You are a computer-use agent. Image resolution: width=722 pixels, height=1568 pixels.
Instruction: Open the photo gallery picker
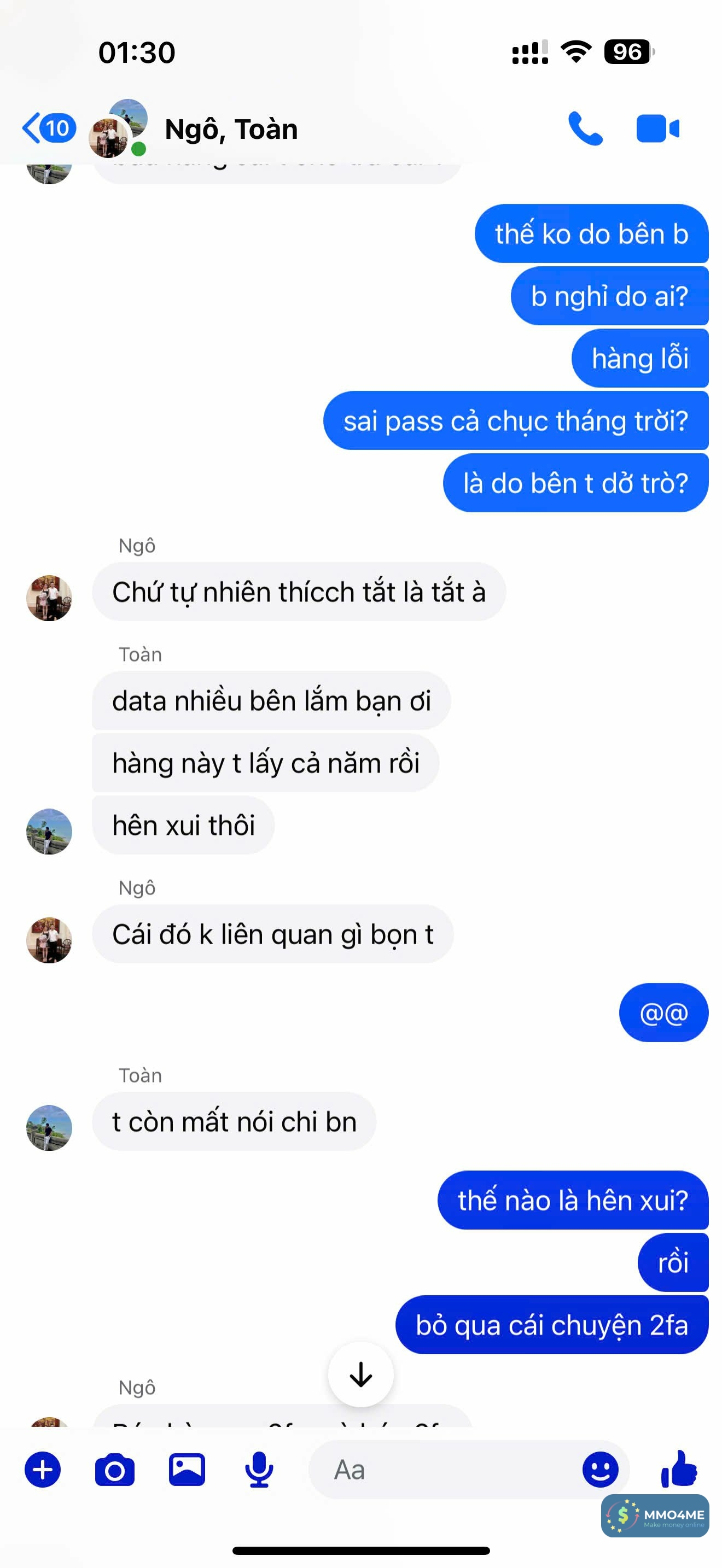(x=187, y=1470)
